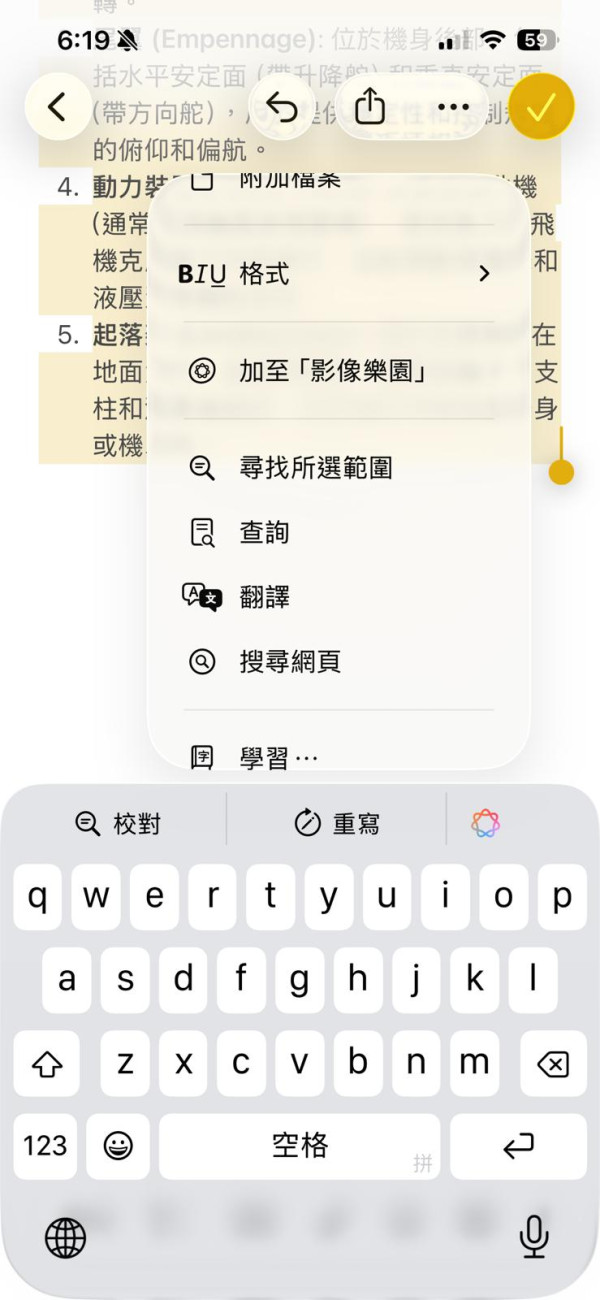Switch input language with the globe key

[66, 1238]
